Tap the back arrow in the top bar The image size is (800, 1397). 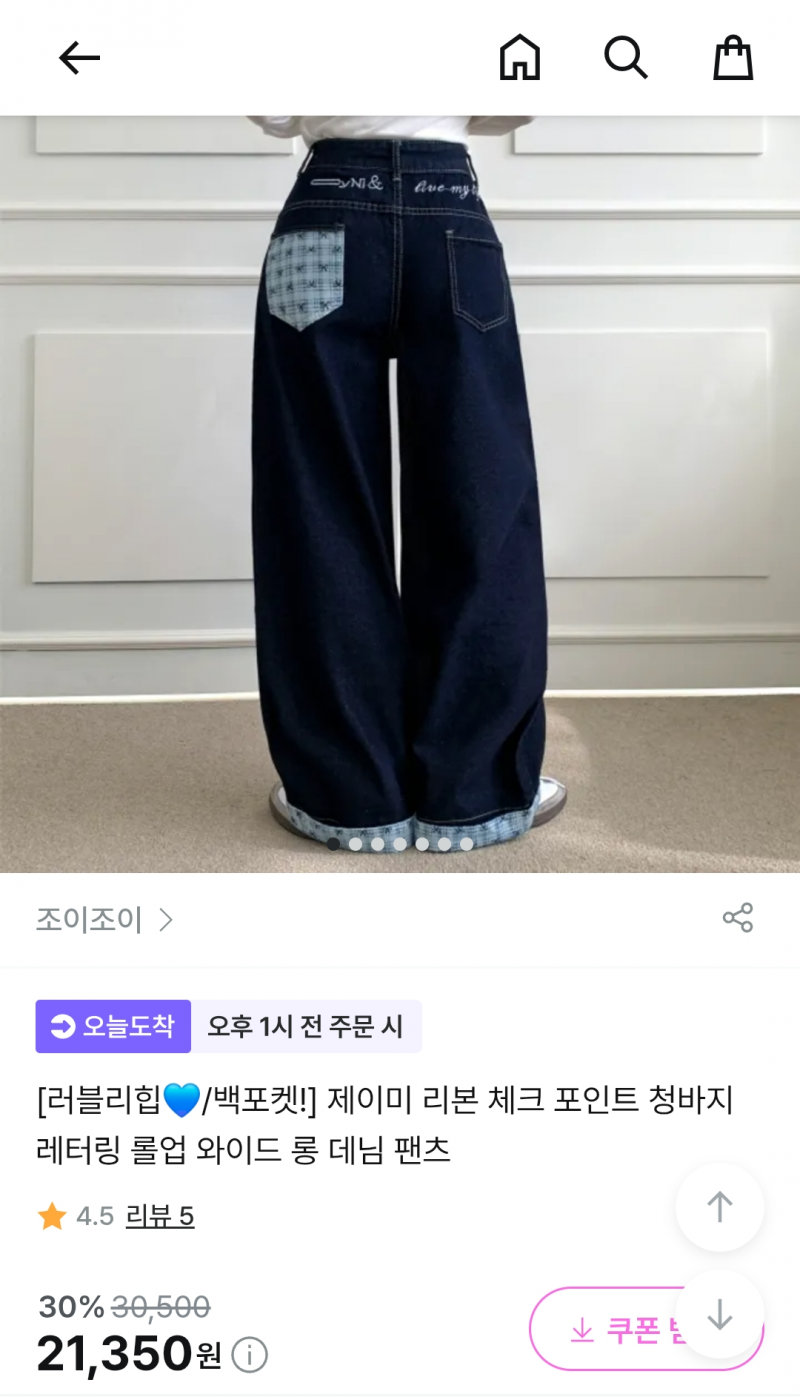coord(78,57)
